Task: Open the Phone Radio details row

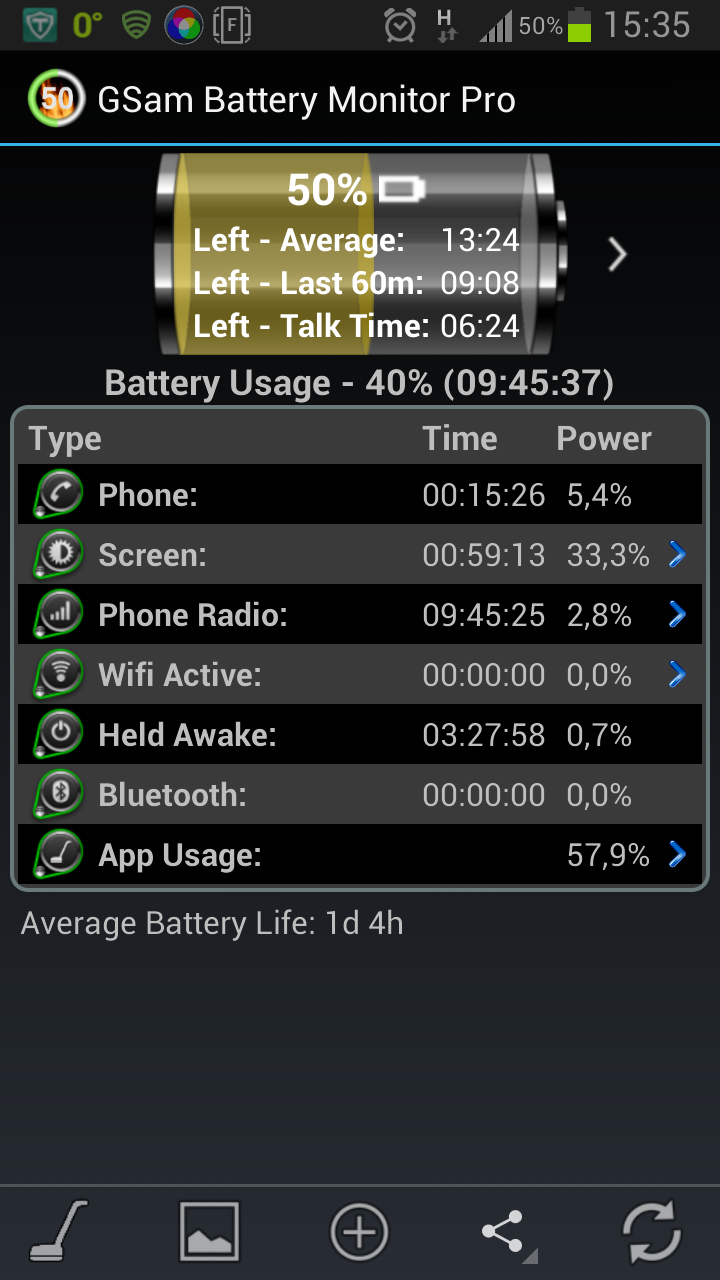Action: pos(360,614)
